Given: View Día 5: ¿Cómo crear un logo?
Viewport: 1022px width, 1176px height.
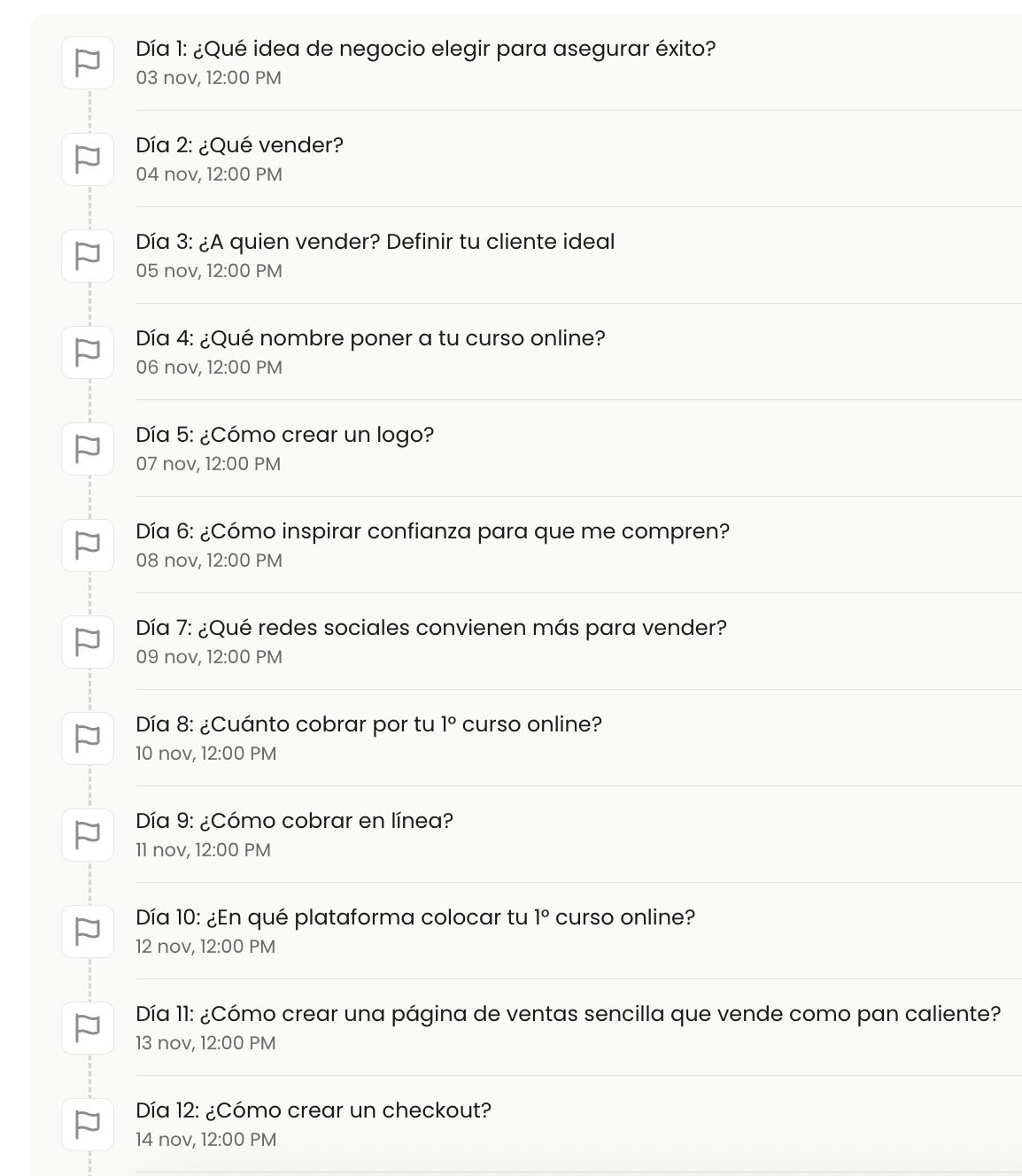Looking at the screenshot, I should tap(285, 436).
